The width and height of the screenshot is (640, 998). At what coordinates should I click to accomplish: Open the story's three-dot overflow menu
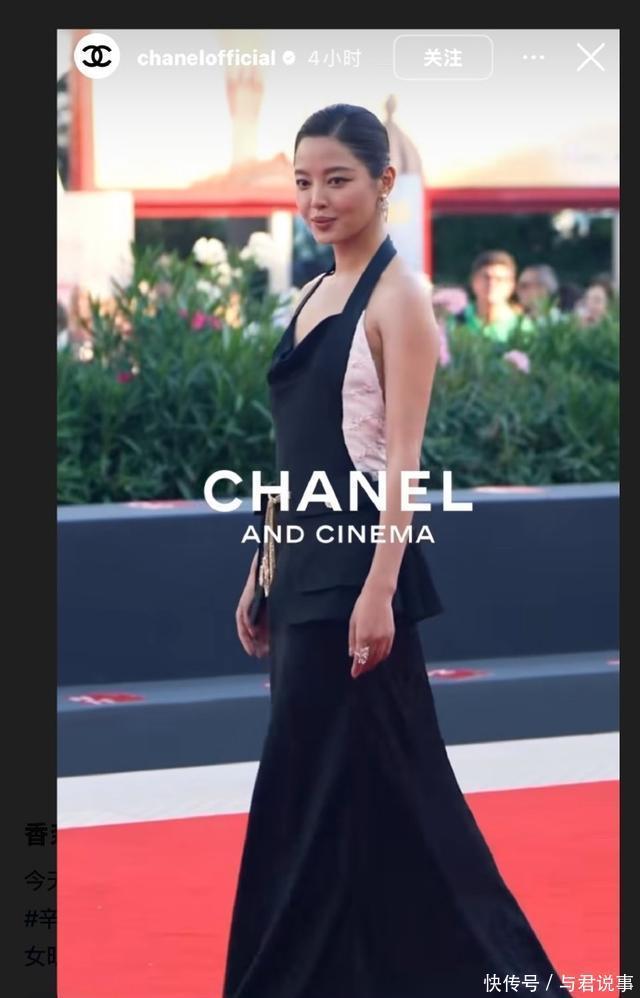(x=533, y=57)
